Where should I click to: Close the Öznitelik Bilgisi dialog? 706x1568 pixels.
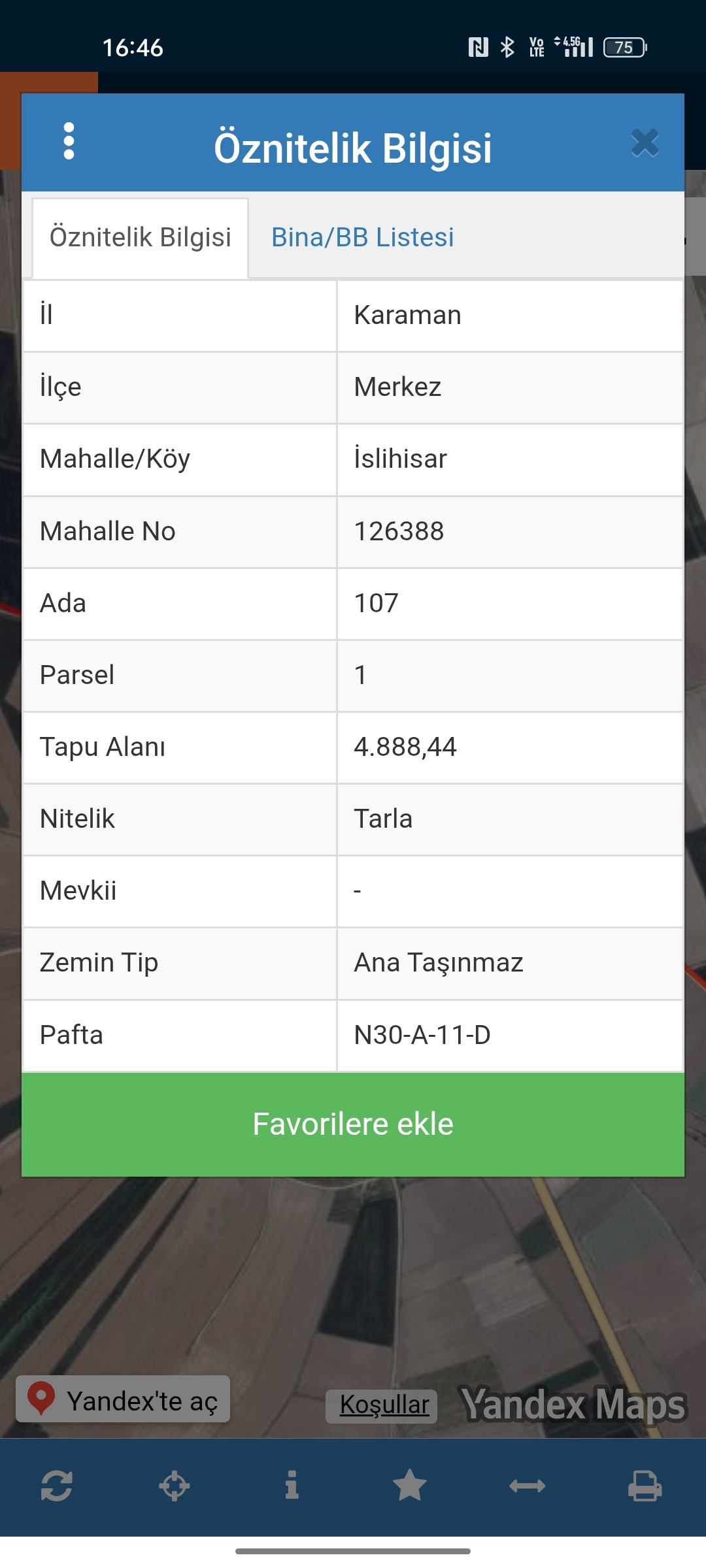point(645,143)
